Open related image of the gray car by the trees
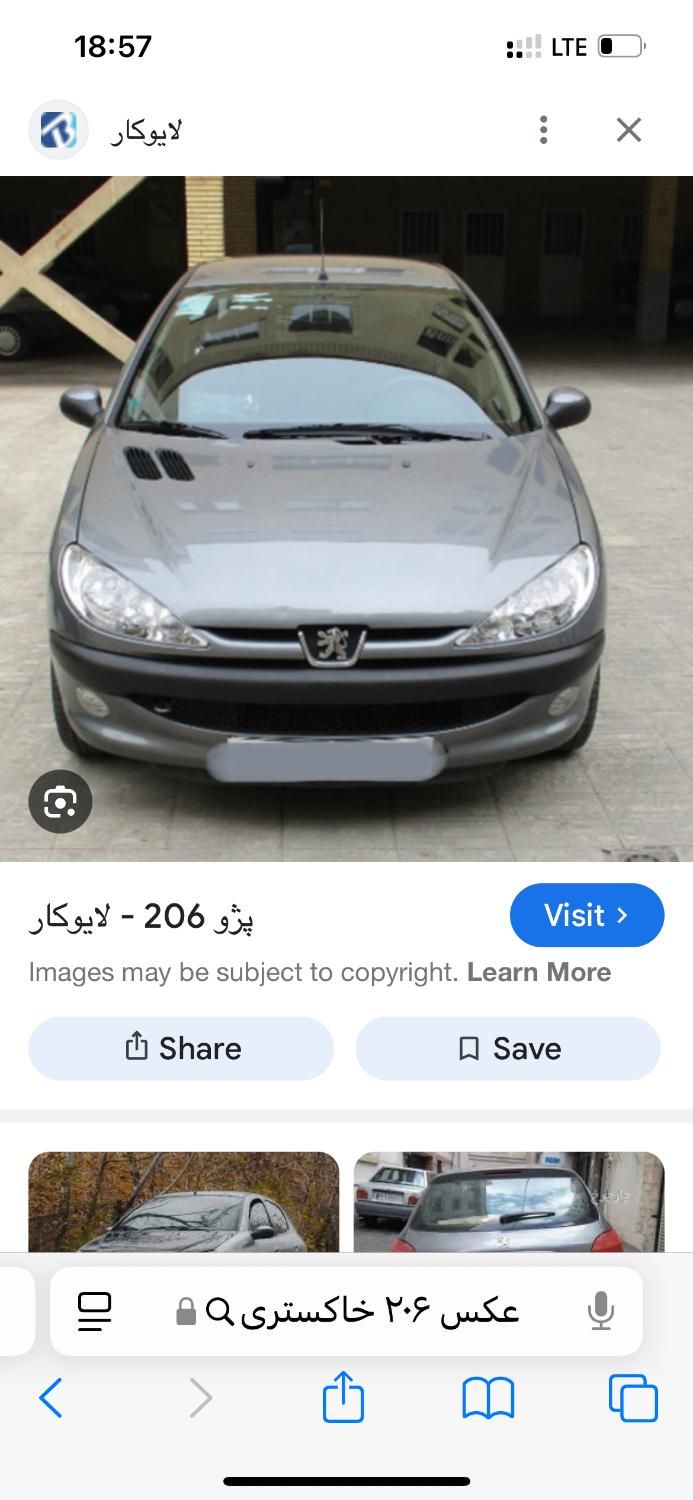This screenshot has width=693, height=1500. [x=183, y=1202]
